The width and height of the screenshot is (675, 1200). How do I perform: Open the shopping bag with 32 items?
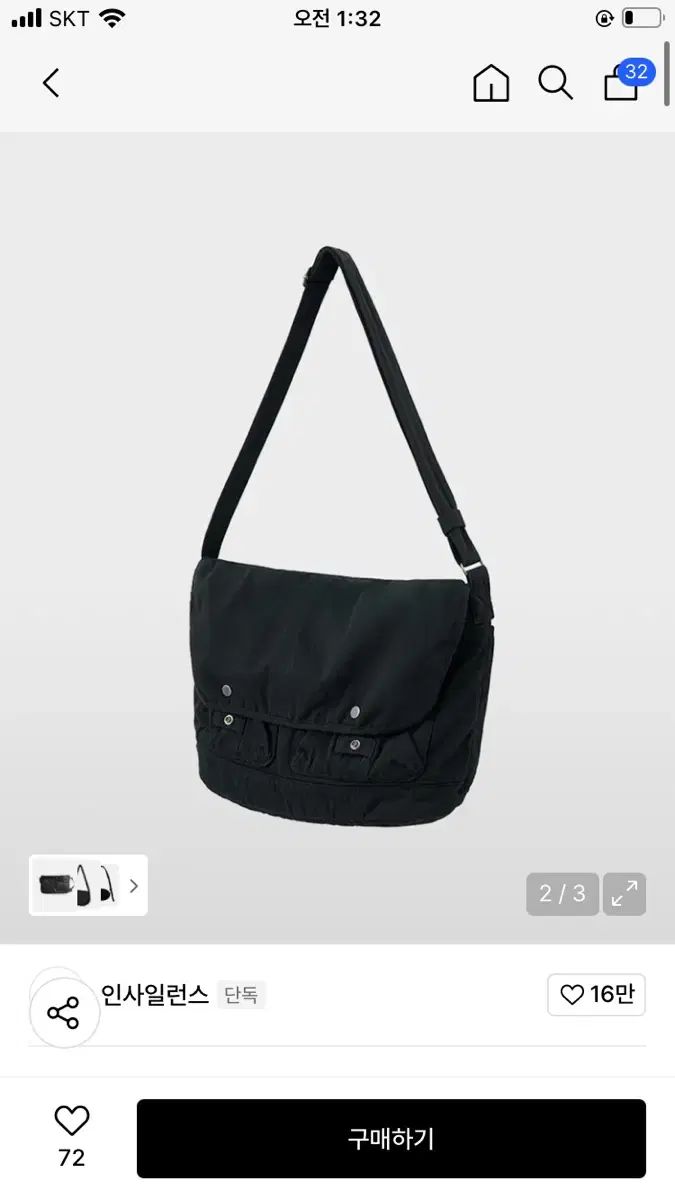click(623, 83)
